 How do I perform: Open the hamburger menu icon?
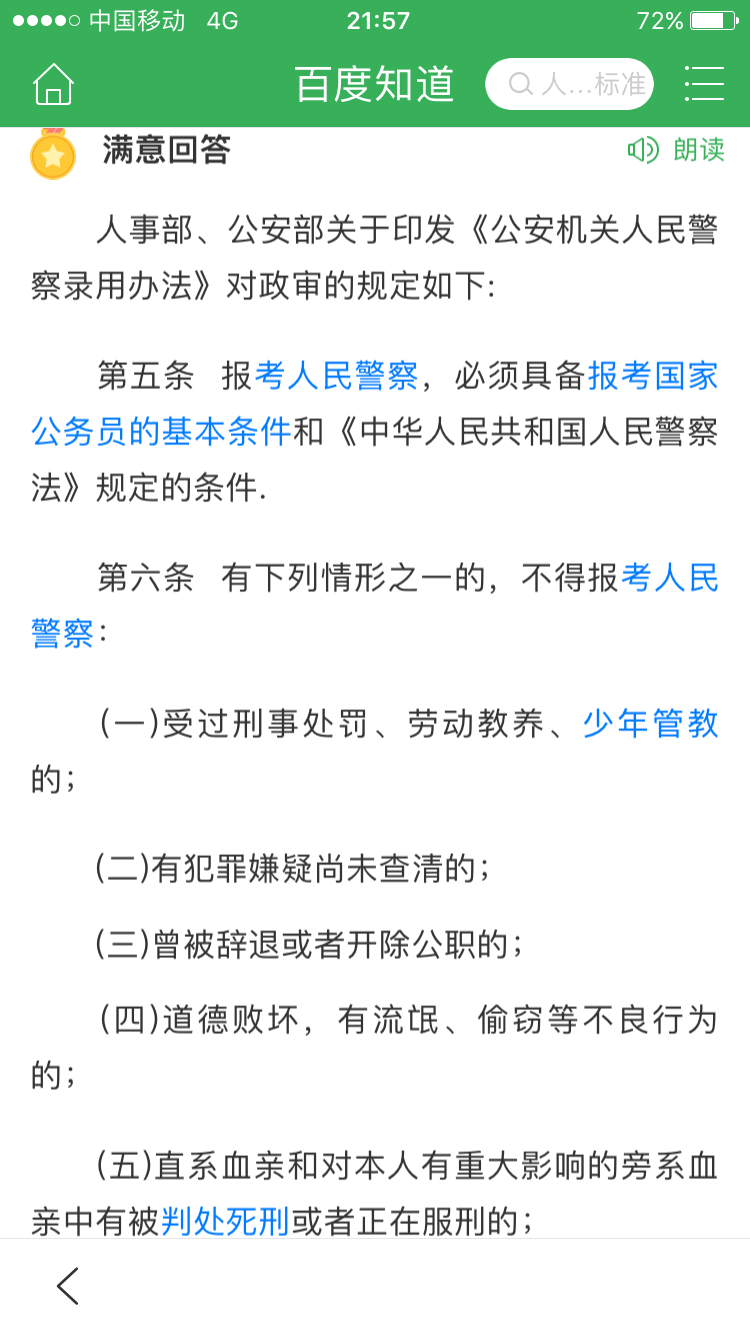704,84
